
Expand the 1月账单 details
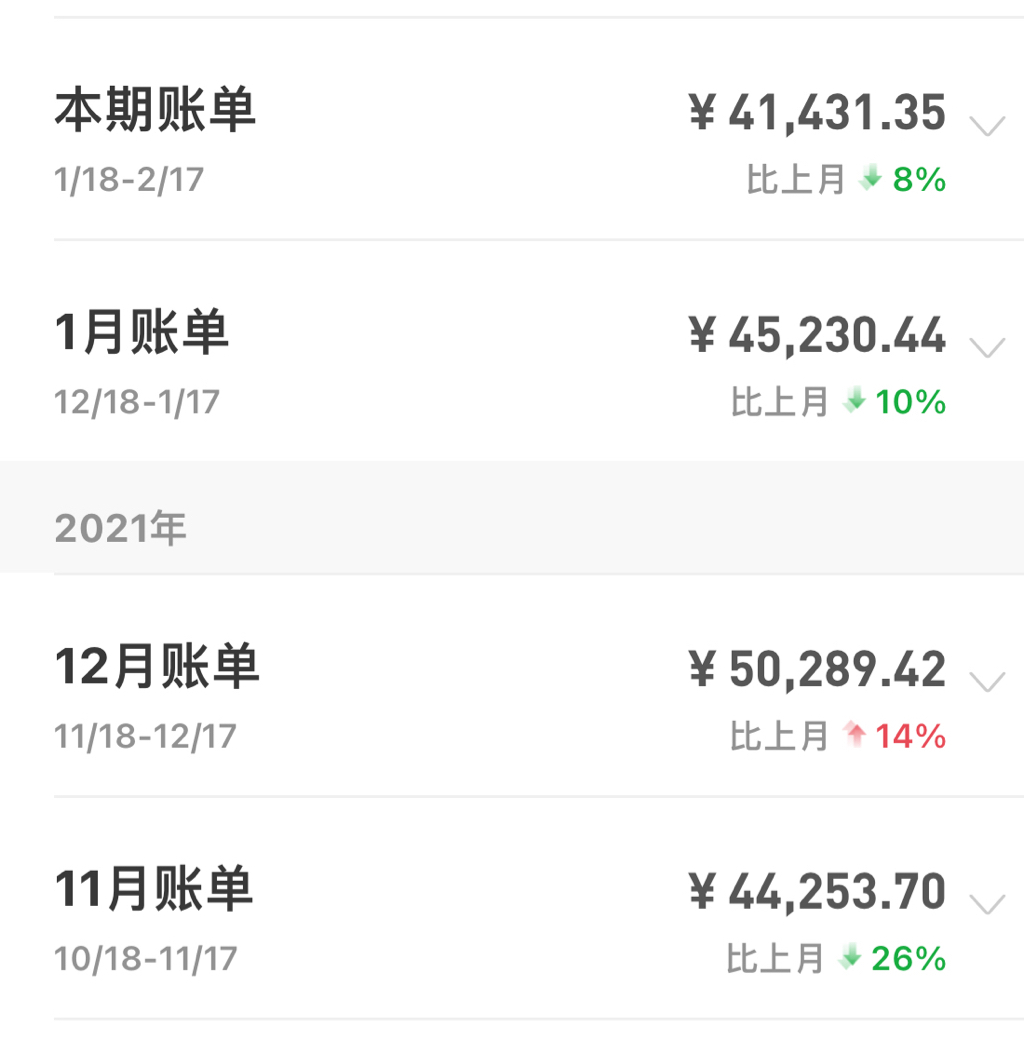[x=987, y=347]
